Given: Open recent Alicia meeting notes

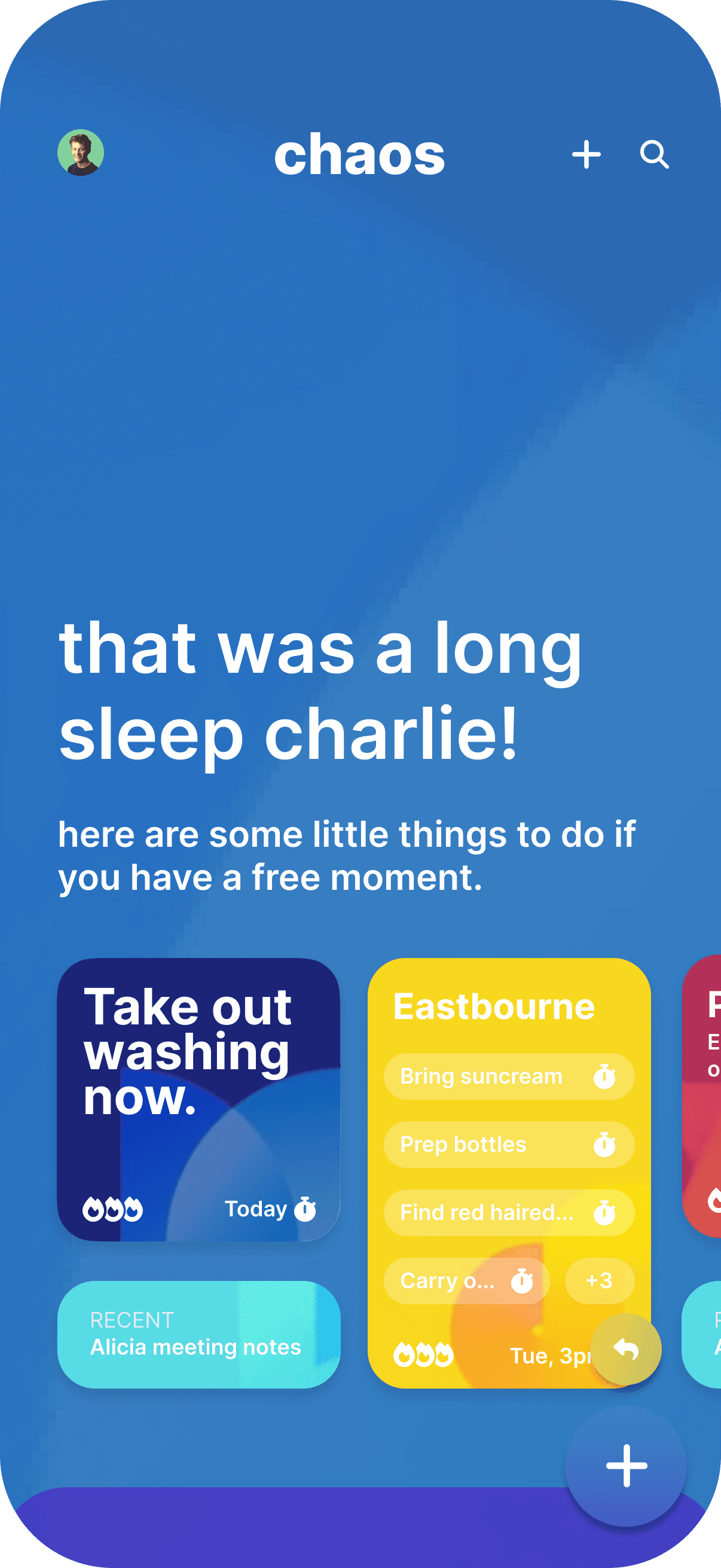Looking at the screenshot, I should [198, 1334].
